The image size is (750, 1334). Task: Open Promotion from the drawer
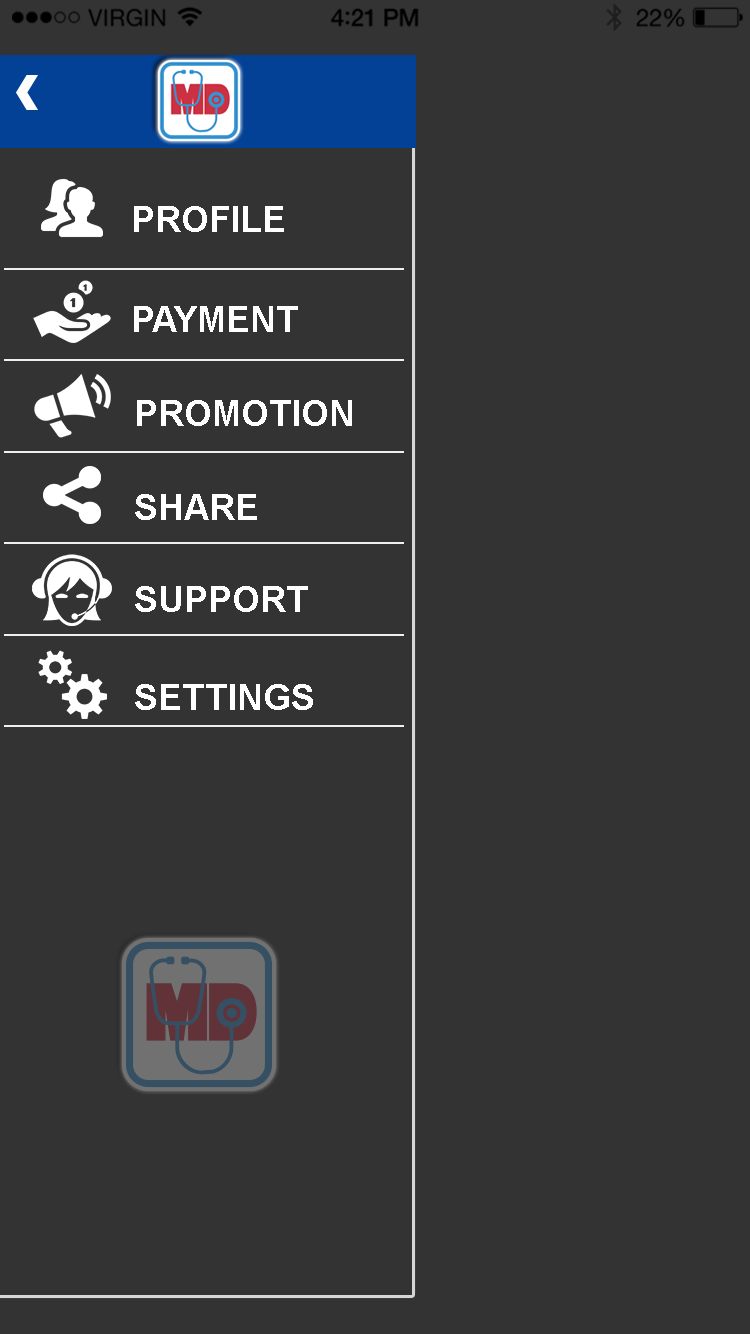click(x=242, y=412)
